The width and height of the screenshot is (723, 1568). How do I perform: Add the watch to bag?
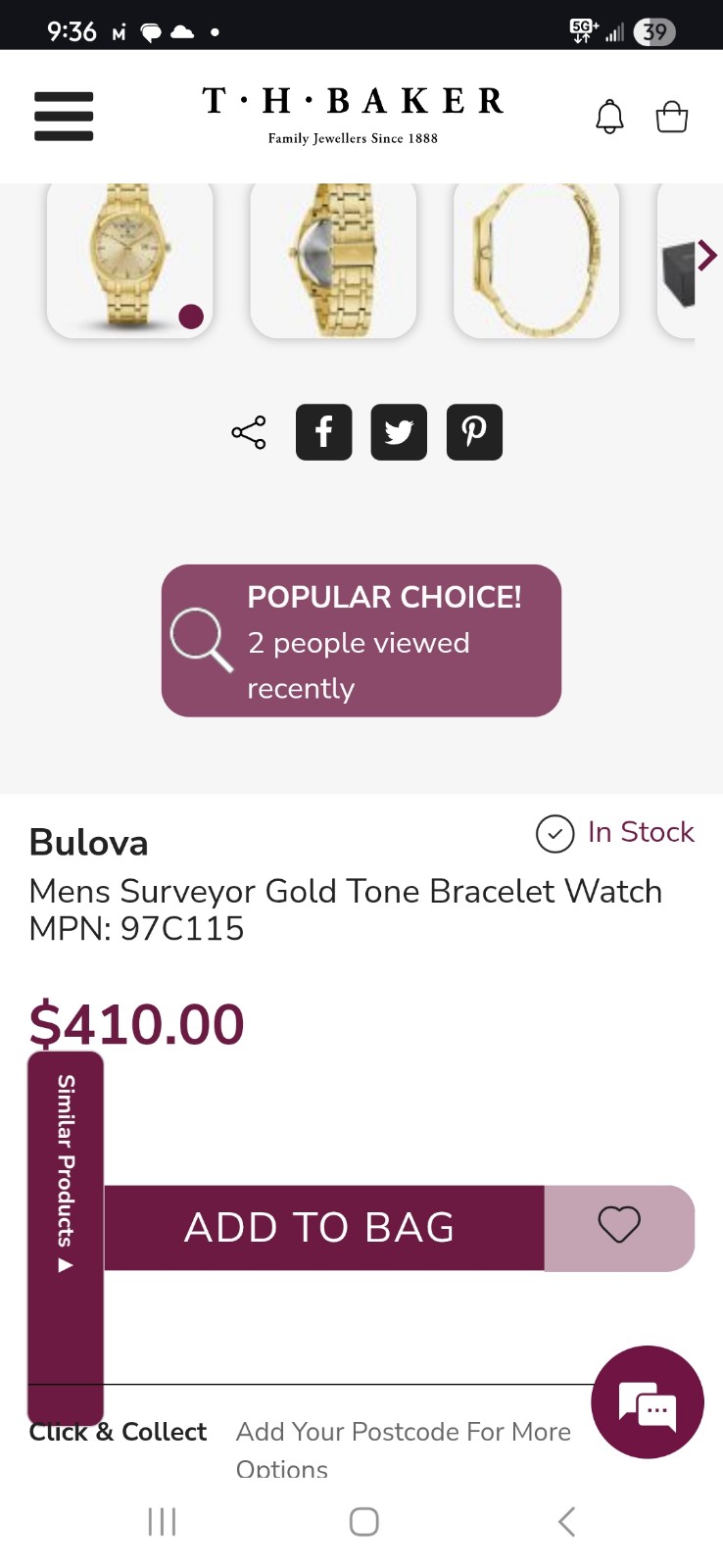tap(323, 1228)
